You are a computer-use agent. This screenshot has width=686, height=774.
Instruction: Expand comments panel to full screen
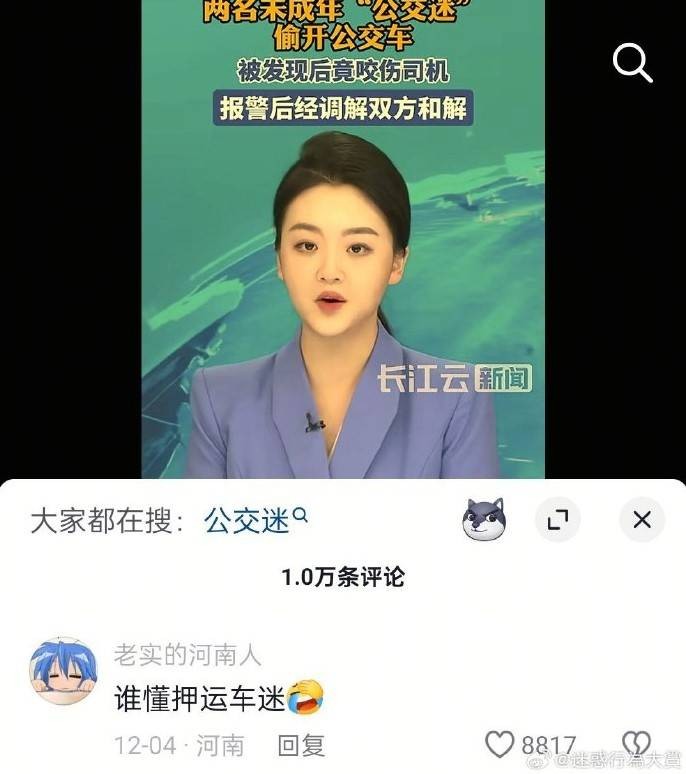558,519
